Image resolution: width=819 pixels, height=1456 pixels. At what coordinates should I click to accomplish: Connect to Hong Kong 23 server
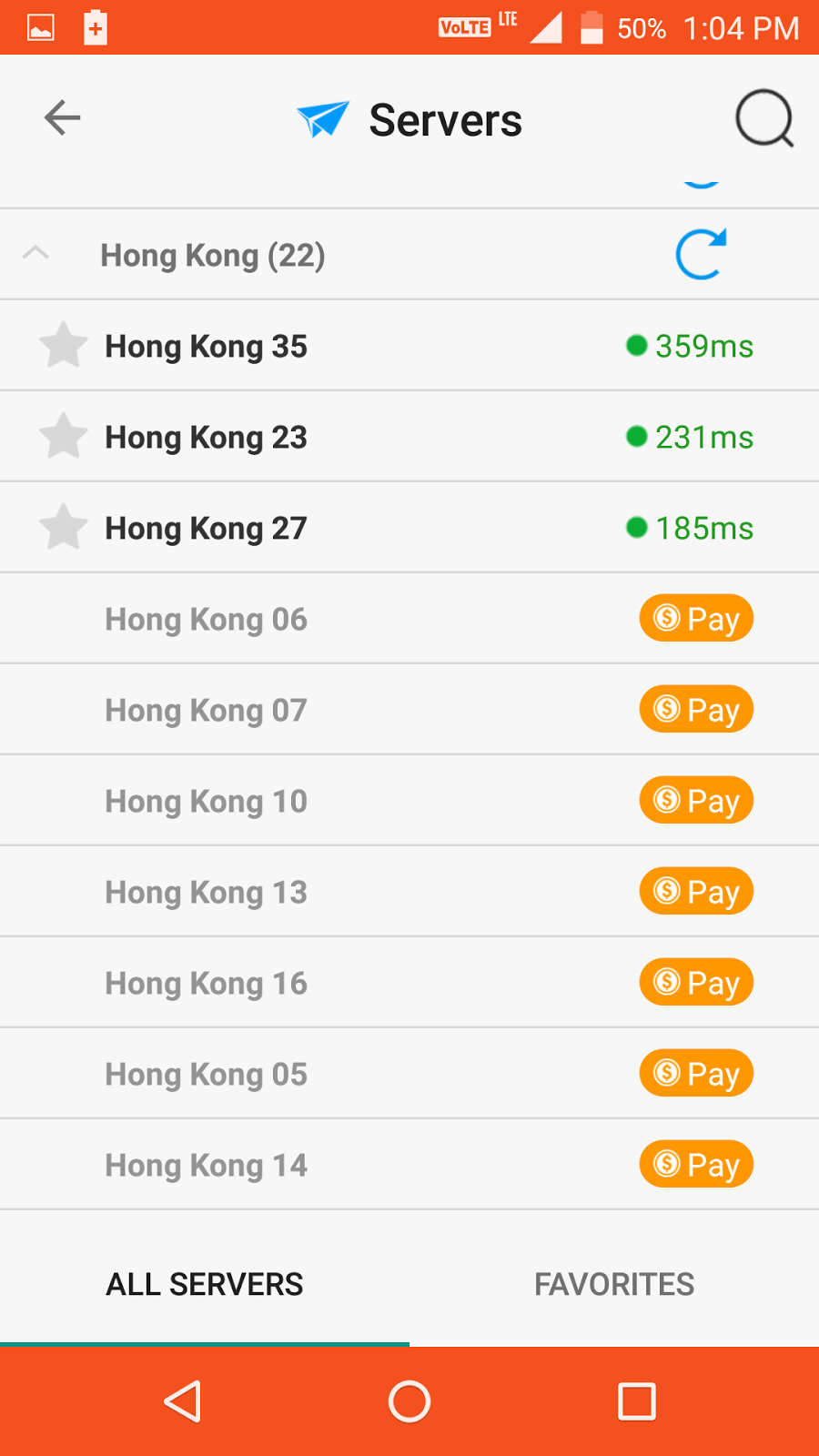(x=409, y=437)
